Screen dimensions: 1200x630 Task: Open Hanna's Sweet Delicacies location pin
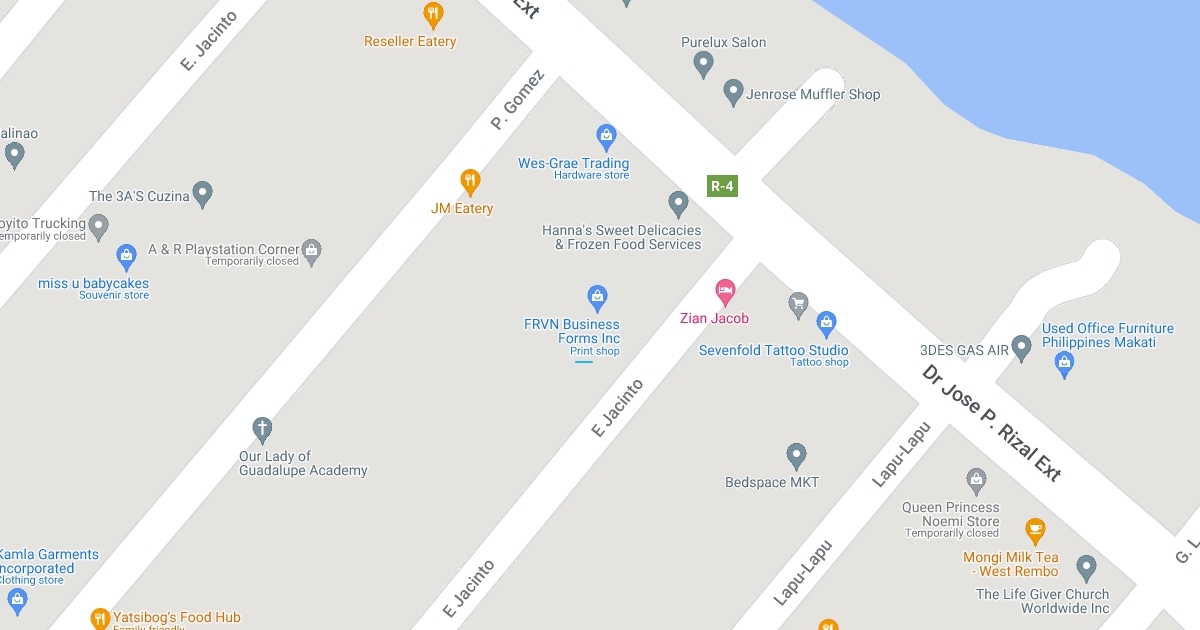coord(678,204)
